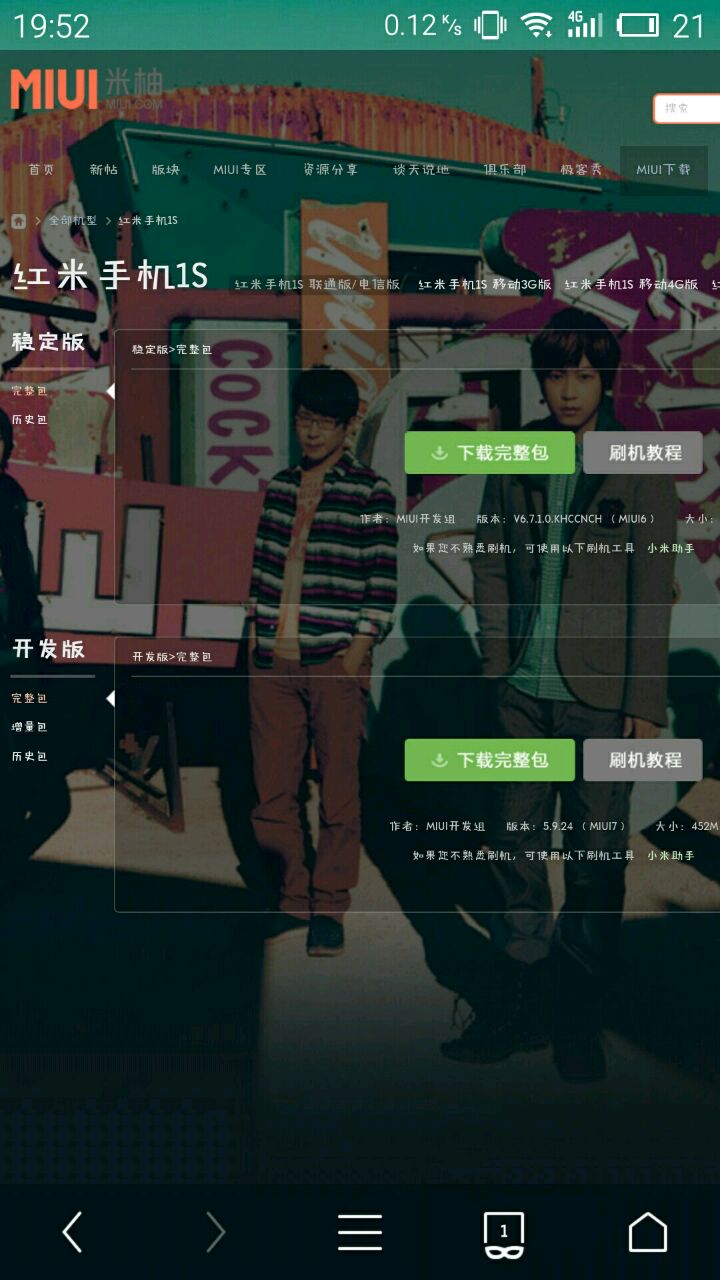
Task: Select 增量包 under 开发版
Action: tap(29, 727)
